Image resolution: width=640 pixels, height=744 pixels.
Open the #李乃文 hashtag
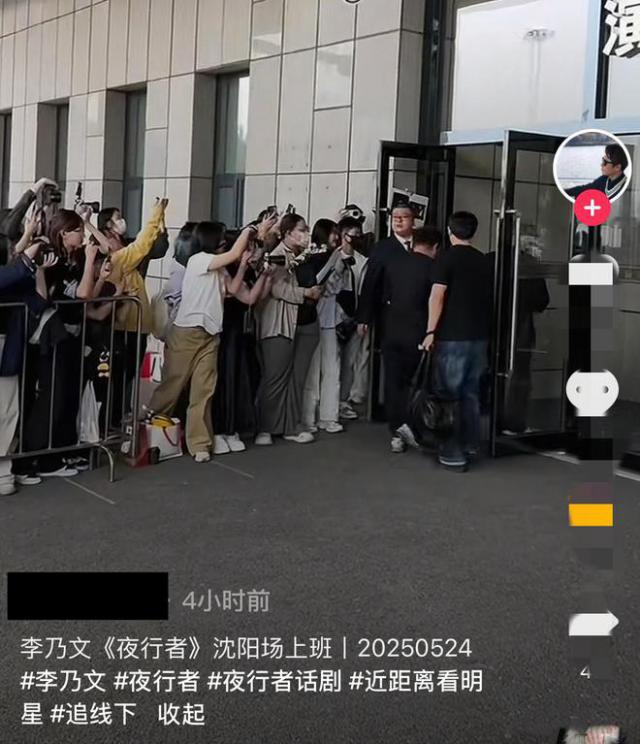click(x=63, y=681)
